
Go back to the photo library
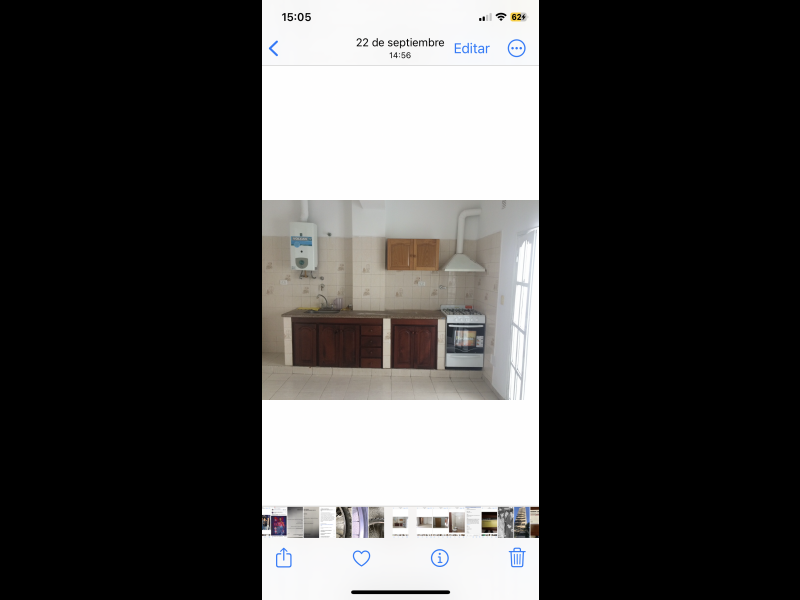tap(274, 48)
